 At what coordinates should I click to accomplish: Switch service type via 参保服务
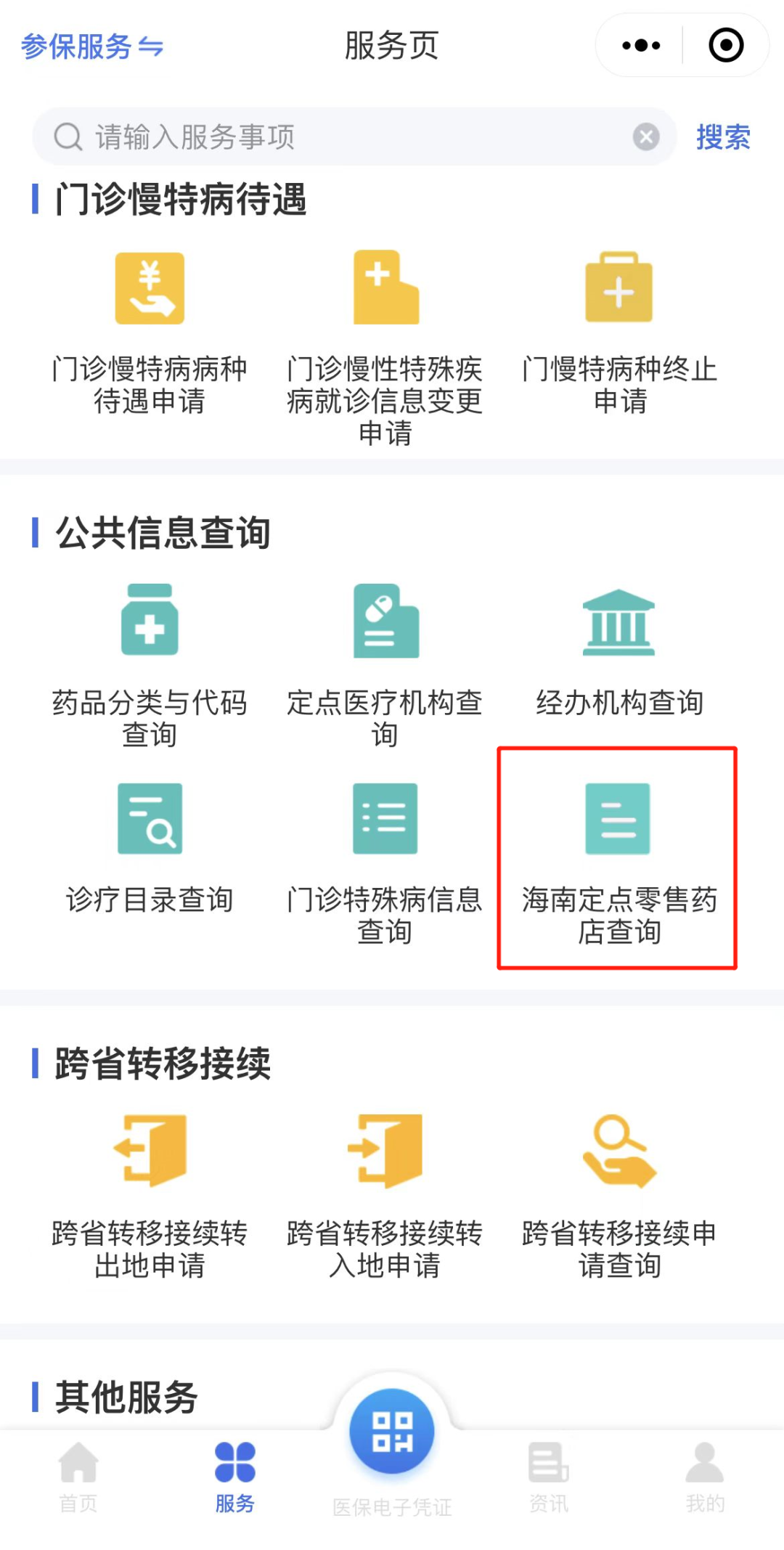click(x=92, y=47)
